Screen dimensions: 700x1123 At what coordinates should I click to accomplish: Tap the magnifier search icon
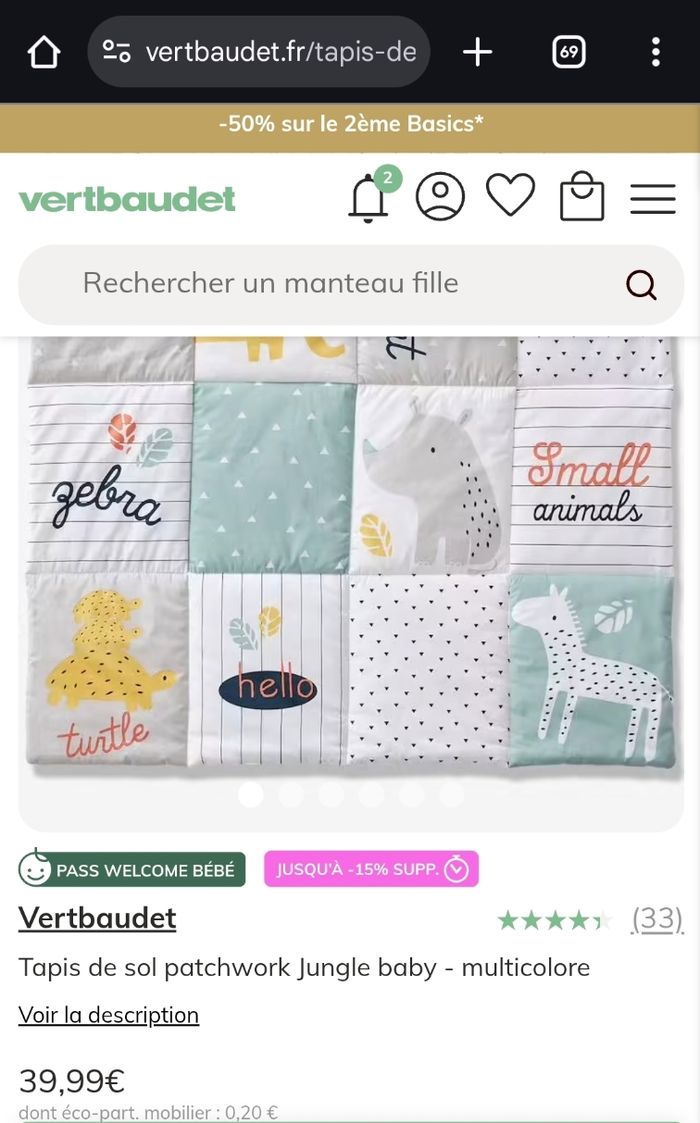(x=641, y=285)
